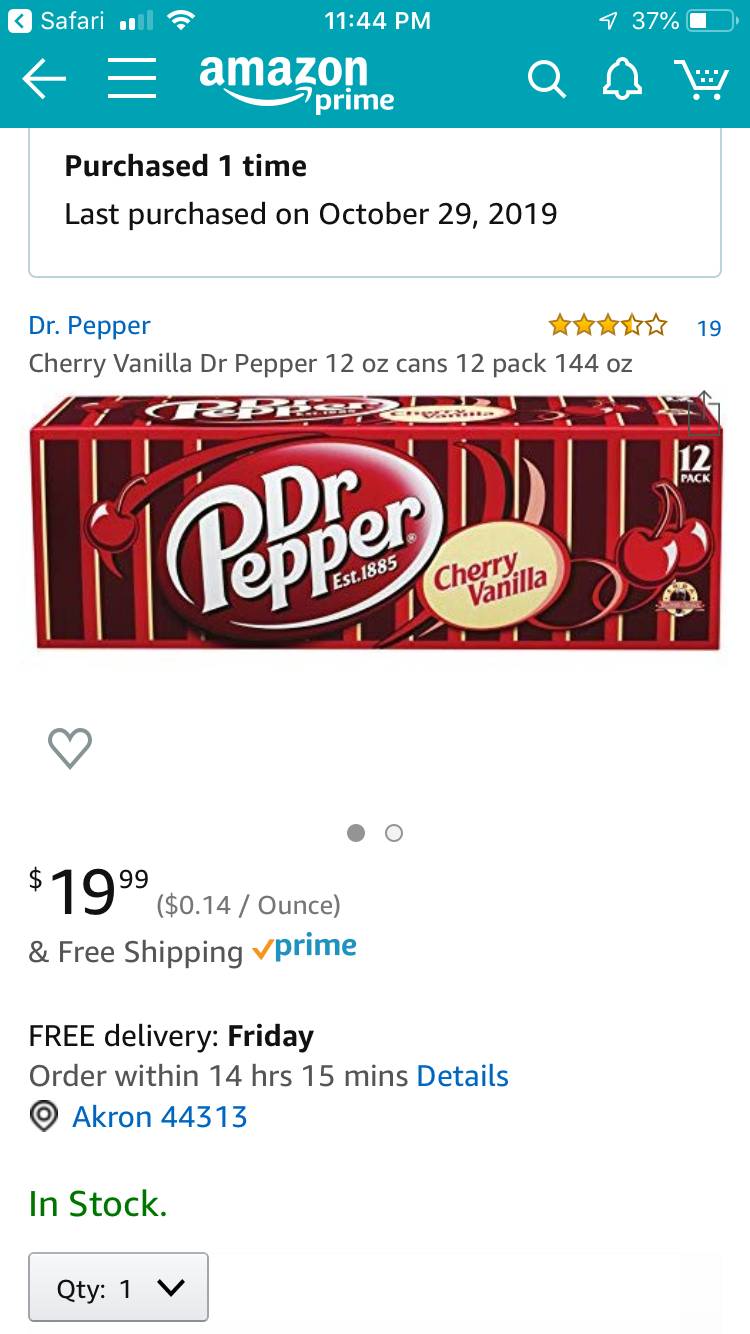750x1334 pixels.
Task: Tap the battery indicator showing 37%
Action: click(x=712, y=20)
